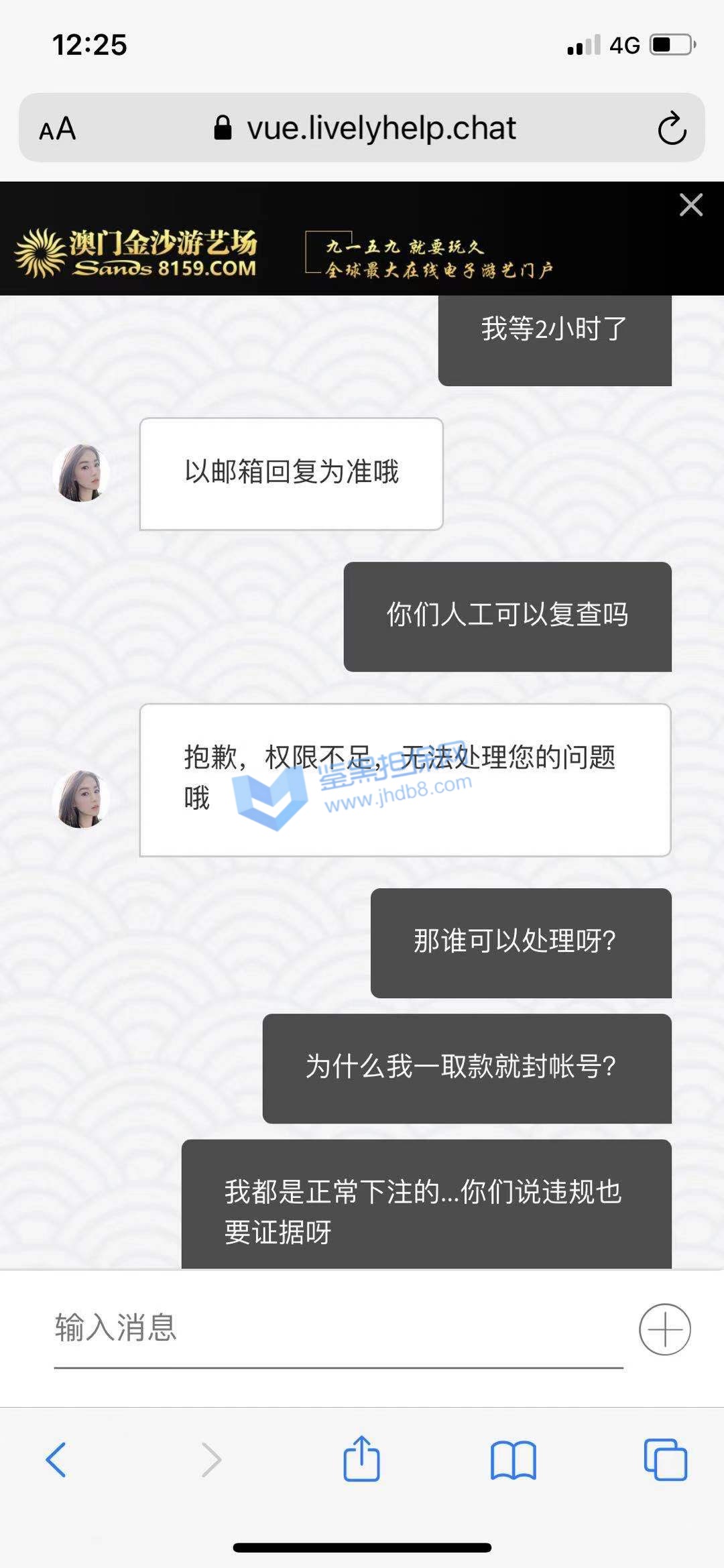The width and height of the screenshot is (724, 1568).
Task: Tap the vue.livelyhelp.chat address bar
Action: point(365,128)
